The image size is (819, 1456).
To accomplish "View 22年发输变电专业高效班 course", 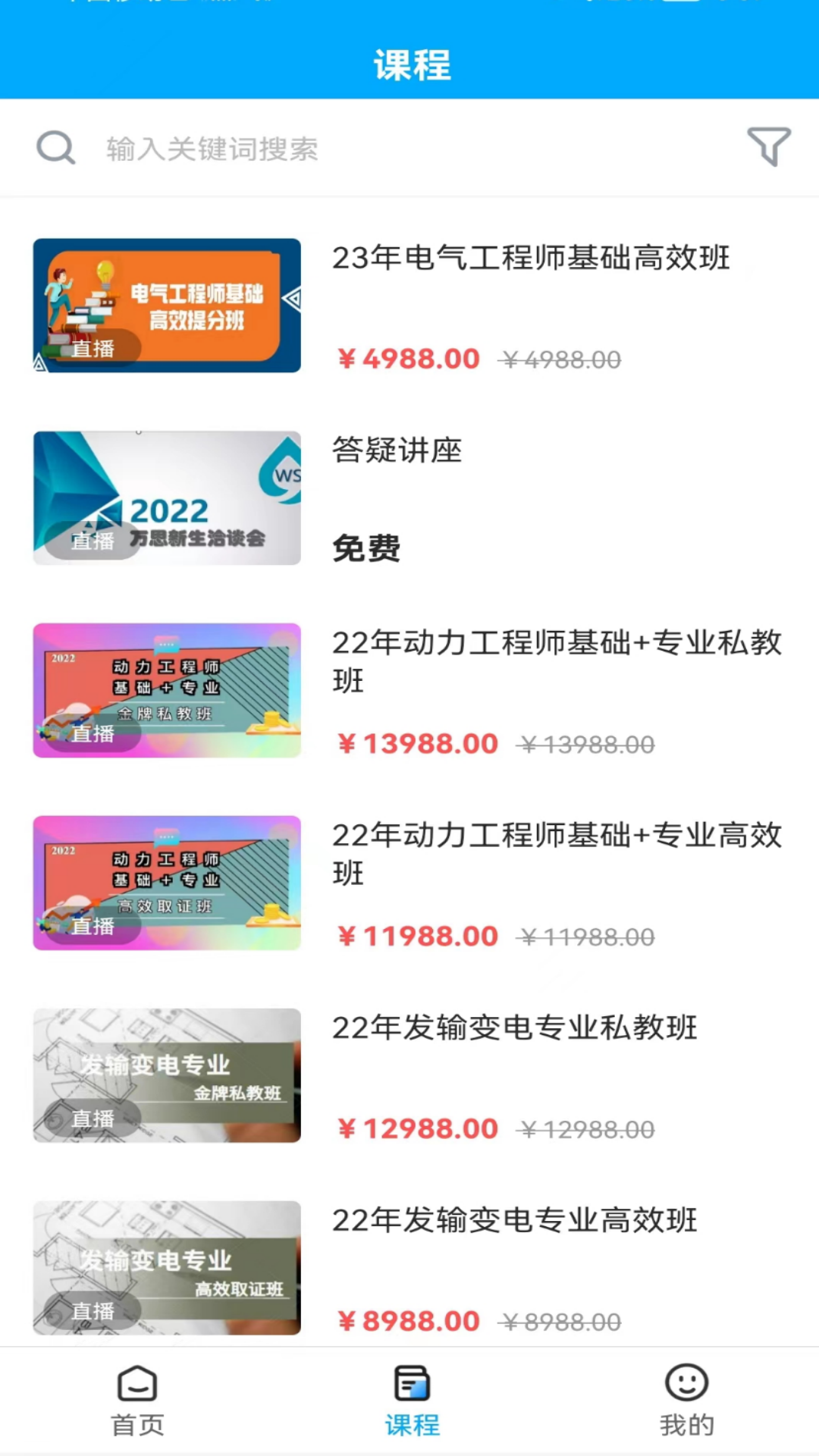I will [514, 1222].
